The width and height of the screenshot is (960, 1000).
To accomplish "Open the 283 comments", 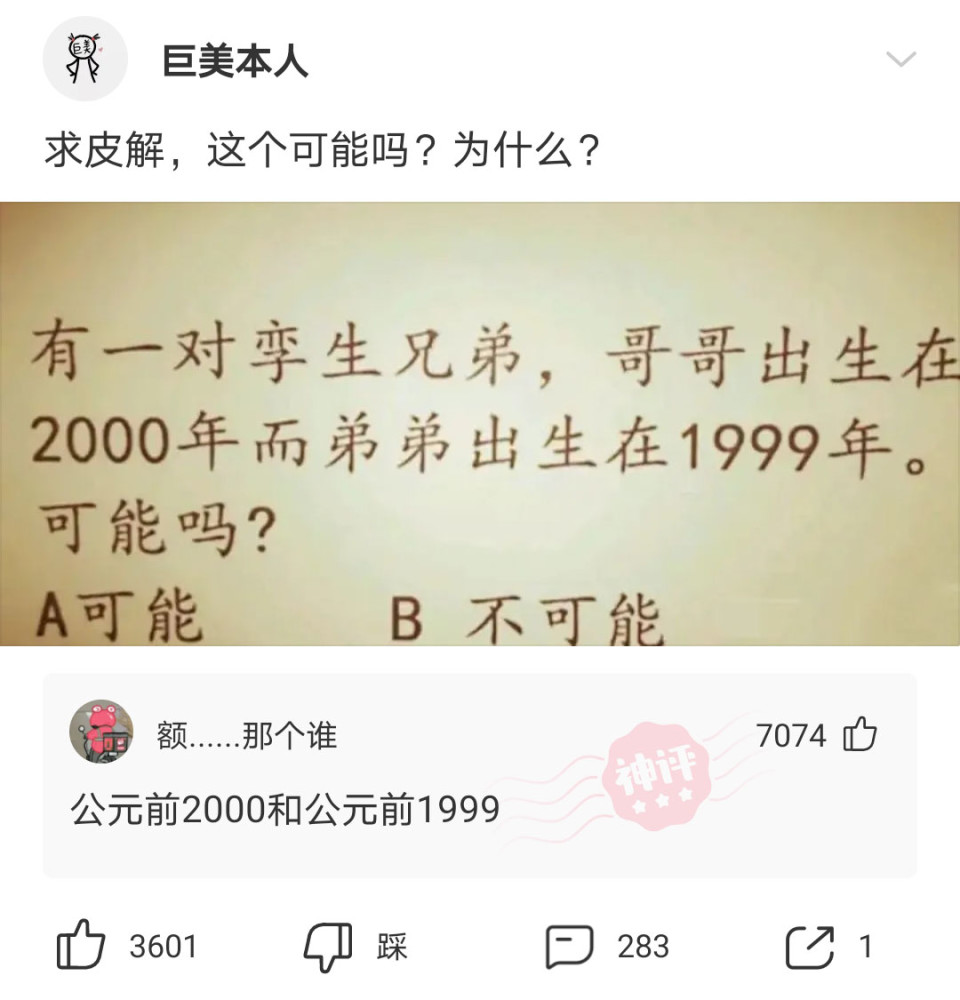I will click(570, 946).
